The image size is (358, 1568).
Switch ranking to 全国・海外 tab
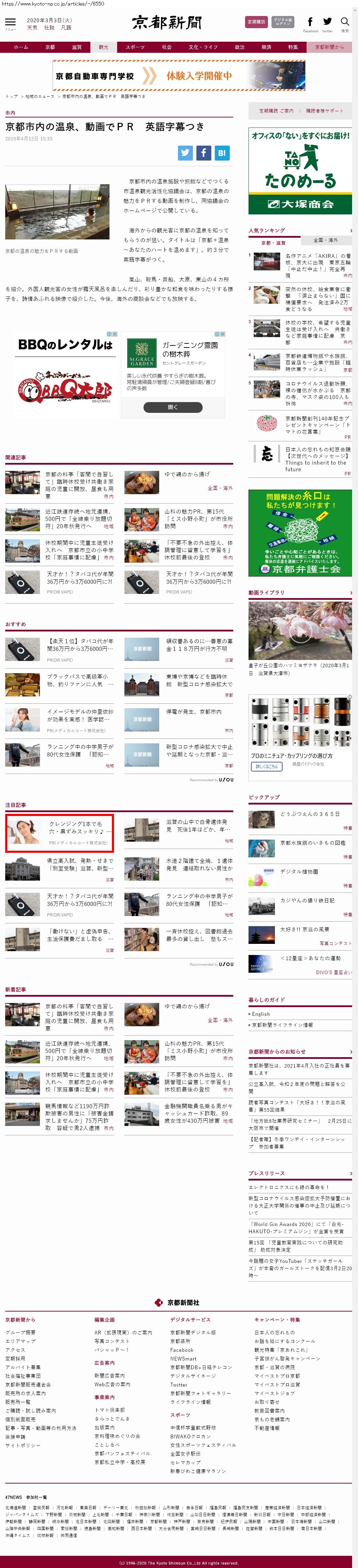coord(326,240)
